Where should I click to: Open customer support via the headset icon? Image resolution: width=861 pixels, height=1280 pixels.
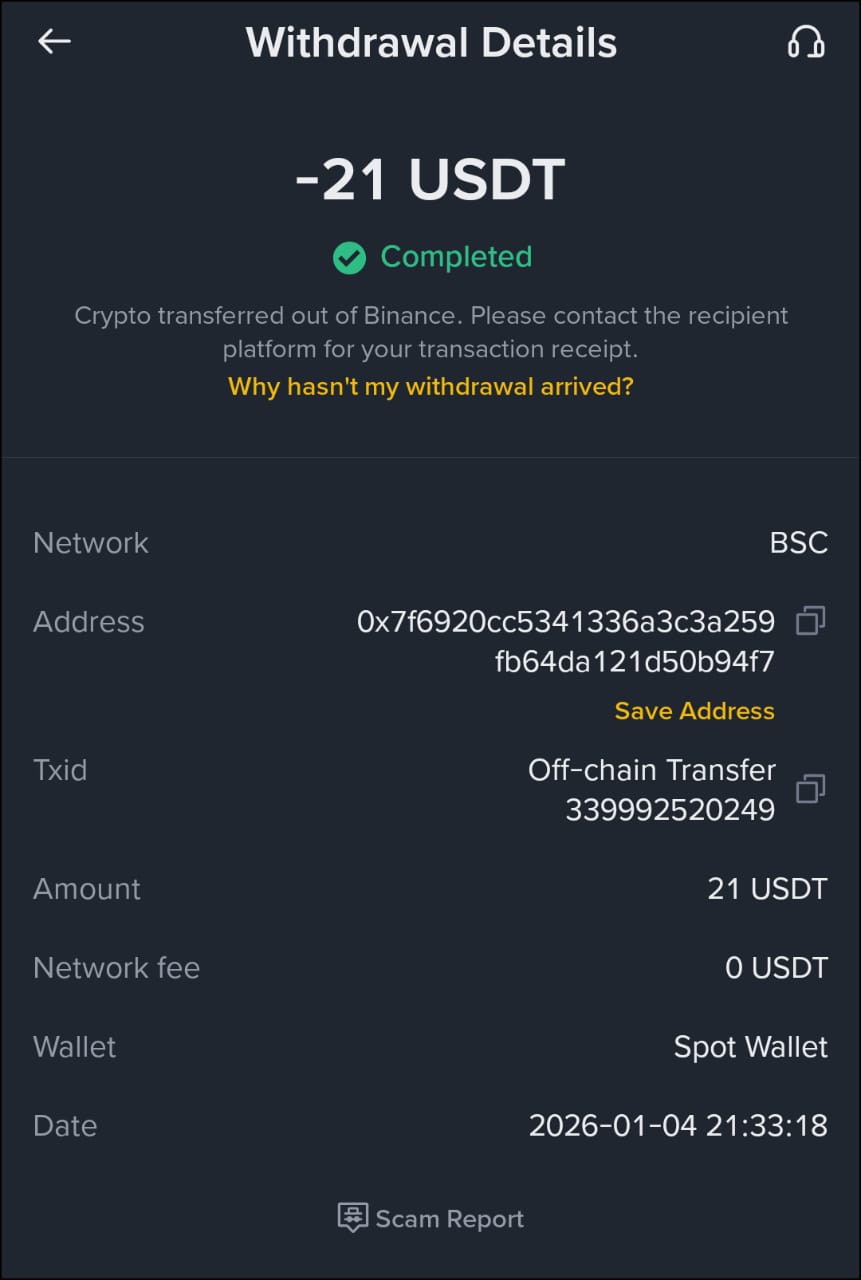tap(806, 41)
